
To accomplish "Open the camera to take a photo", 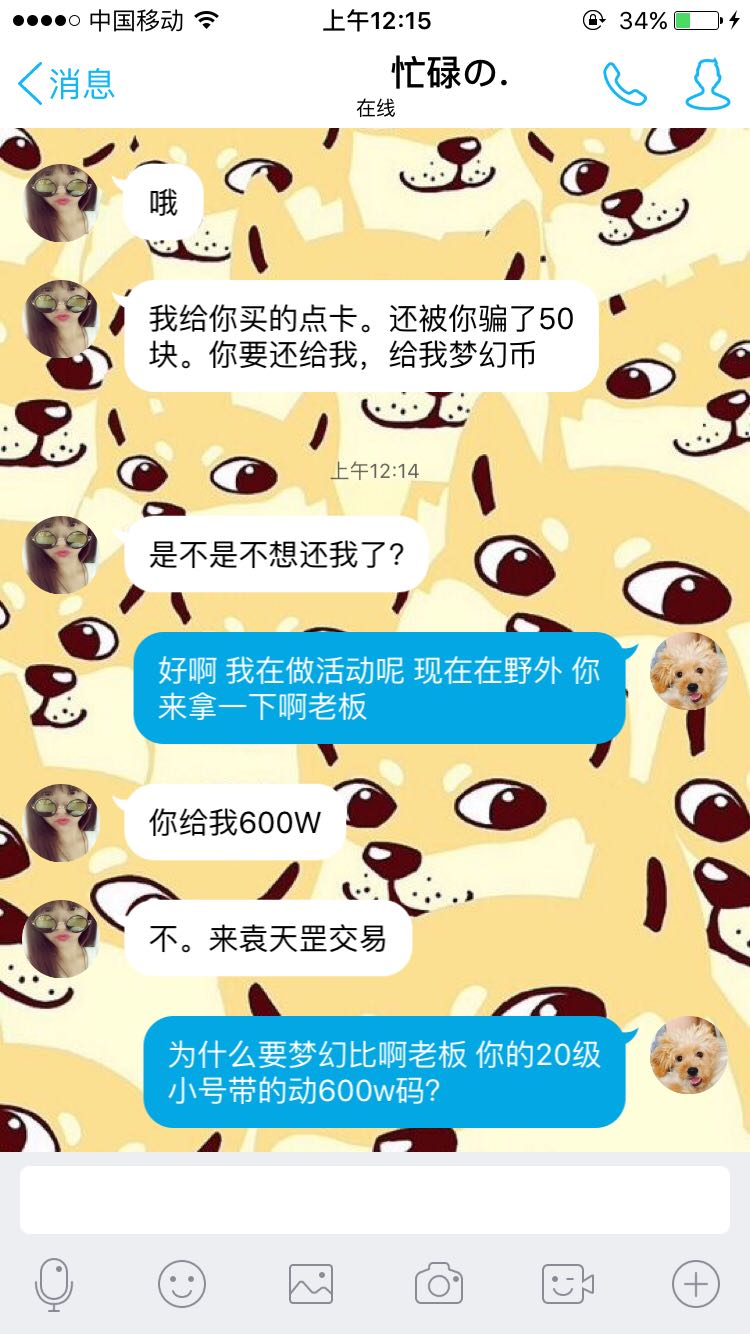I will tap(439, 1284).
